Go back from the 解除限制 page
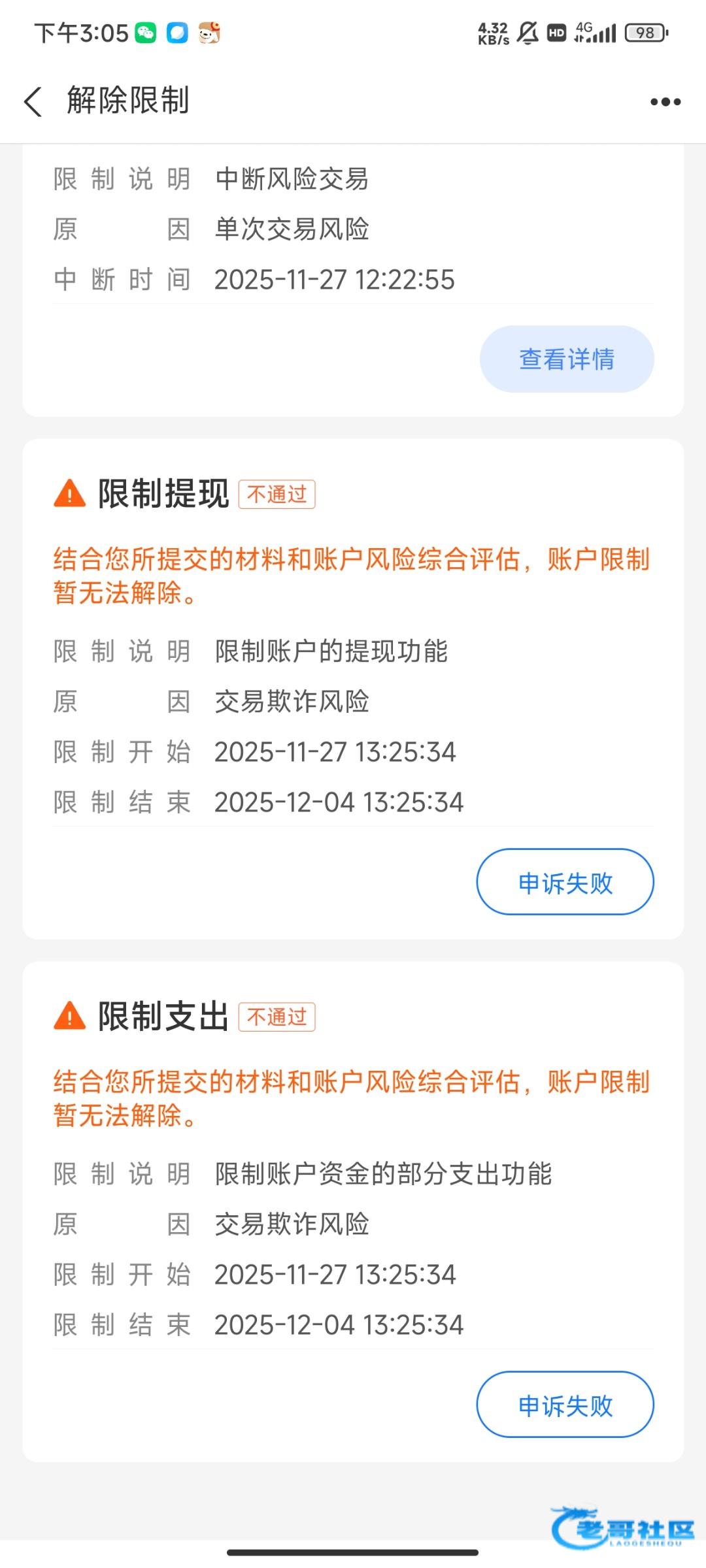Screen dimensions: 706x1568 pyautogui.click(x=33, y=101)
